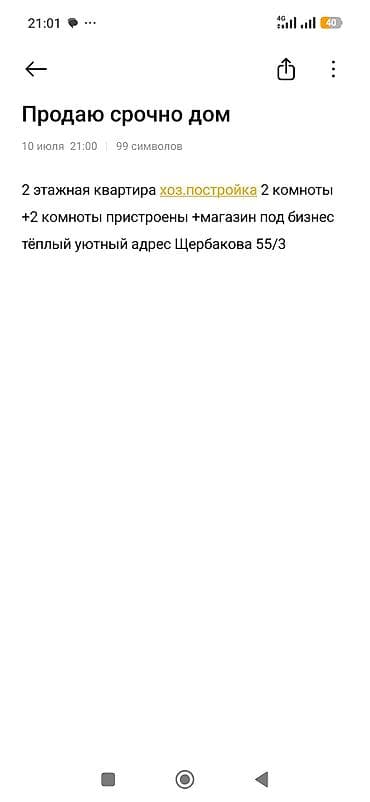Open the underlined хоз.постройка link
The height and width of the screenshot is (802, 370).
(x=208, y=190)
